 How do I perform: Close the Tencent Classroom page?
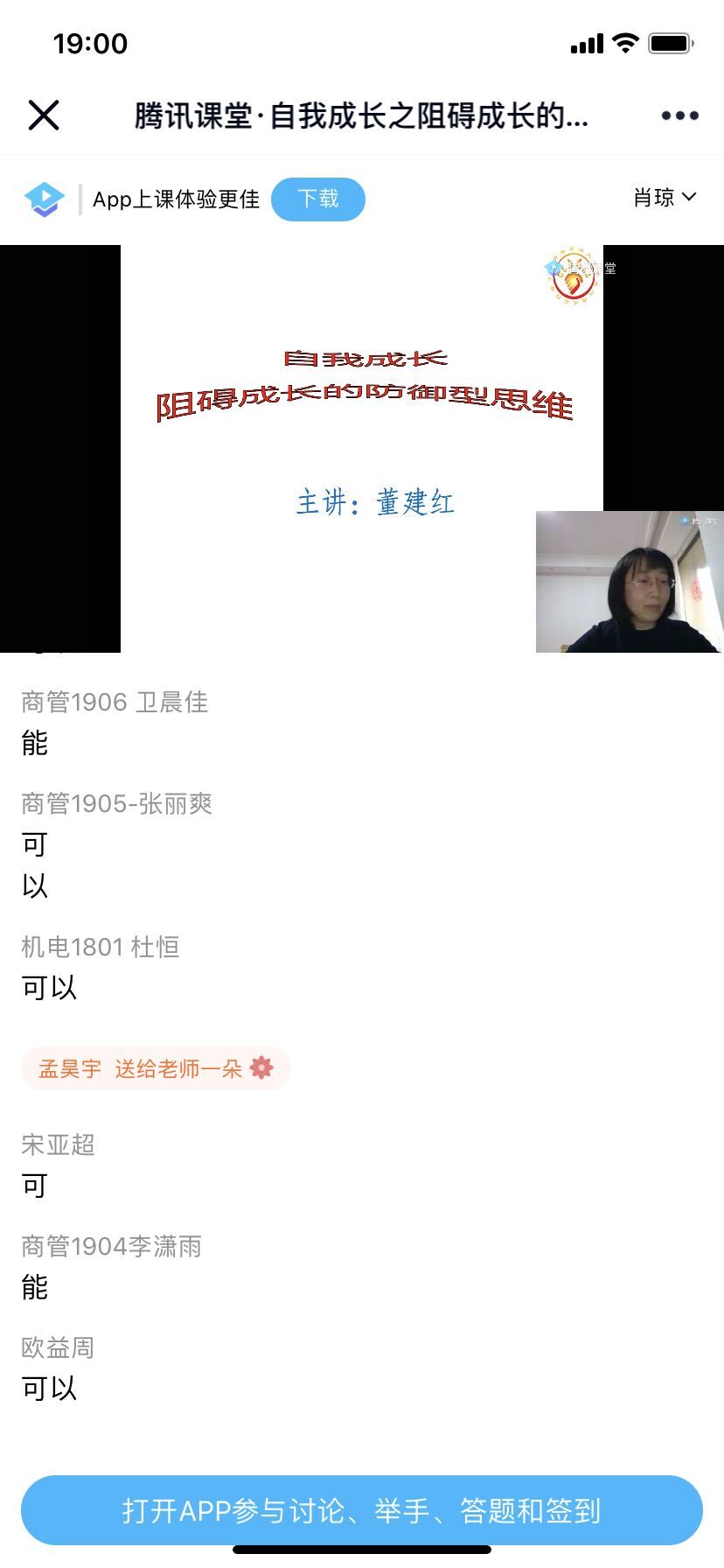click(x=44, y=115)
